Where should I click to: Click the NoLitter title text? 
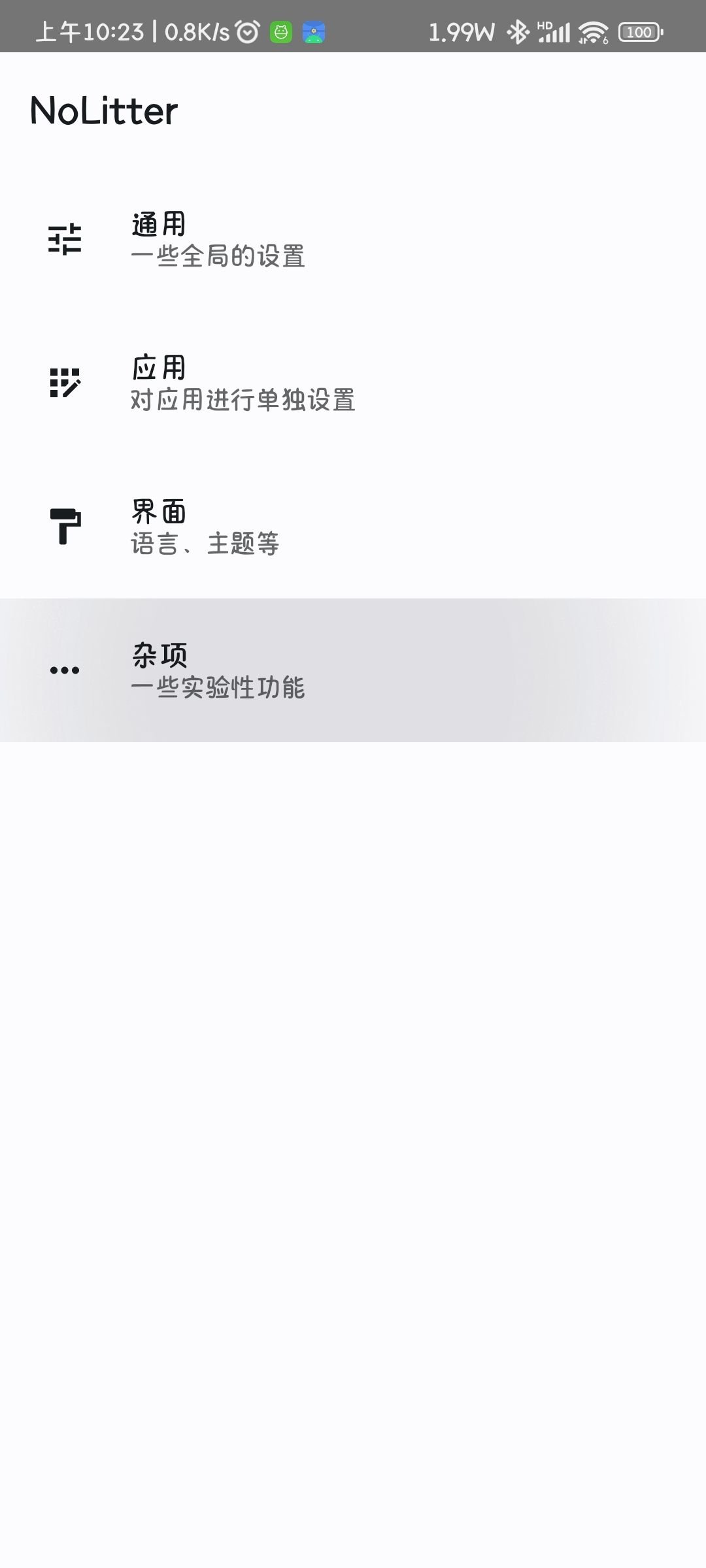click(105, 110)
